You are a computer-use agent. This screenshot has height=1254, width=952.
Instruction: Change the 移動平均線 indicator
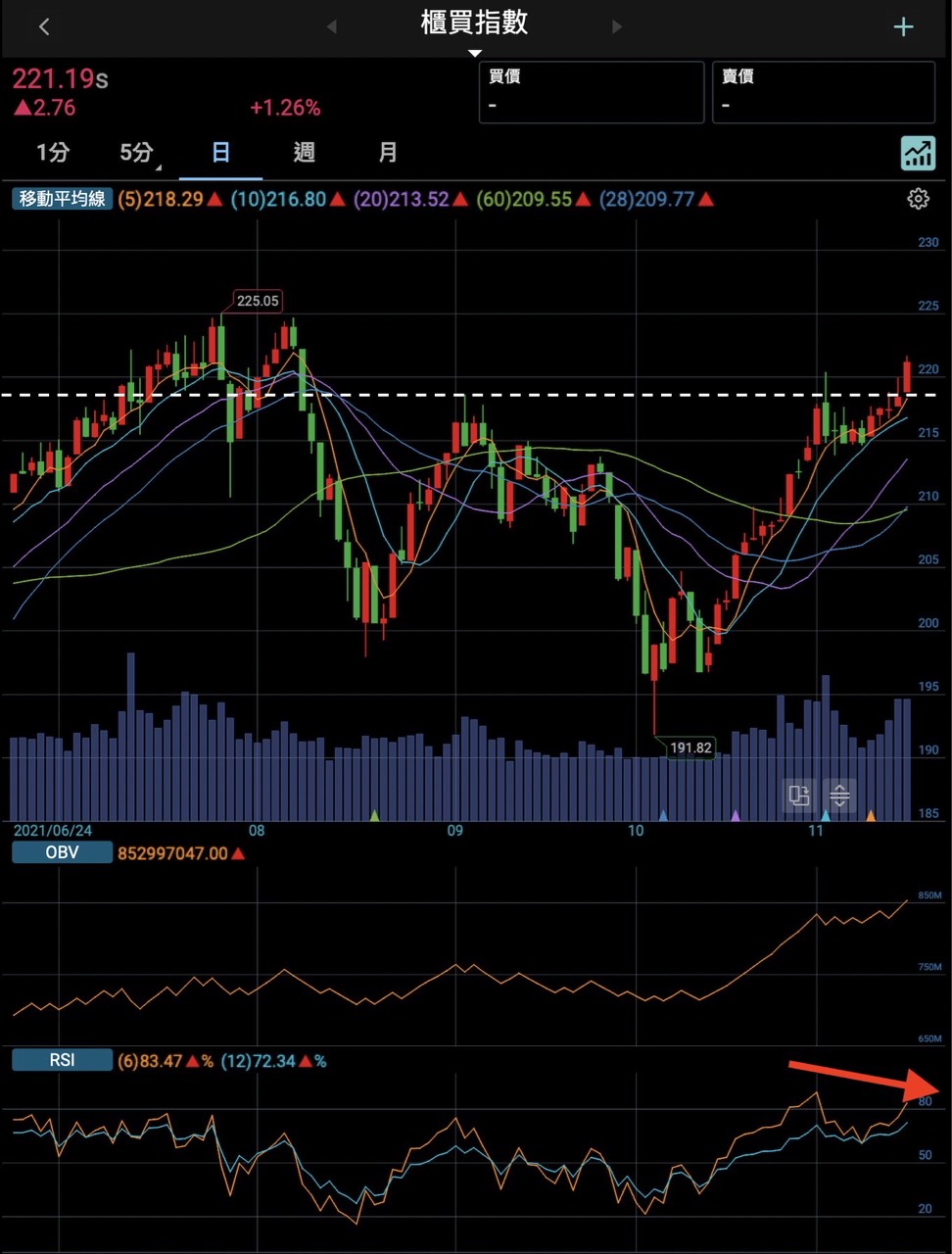62,199
